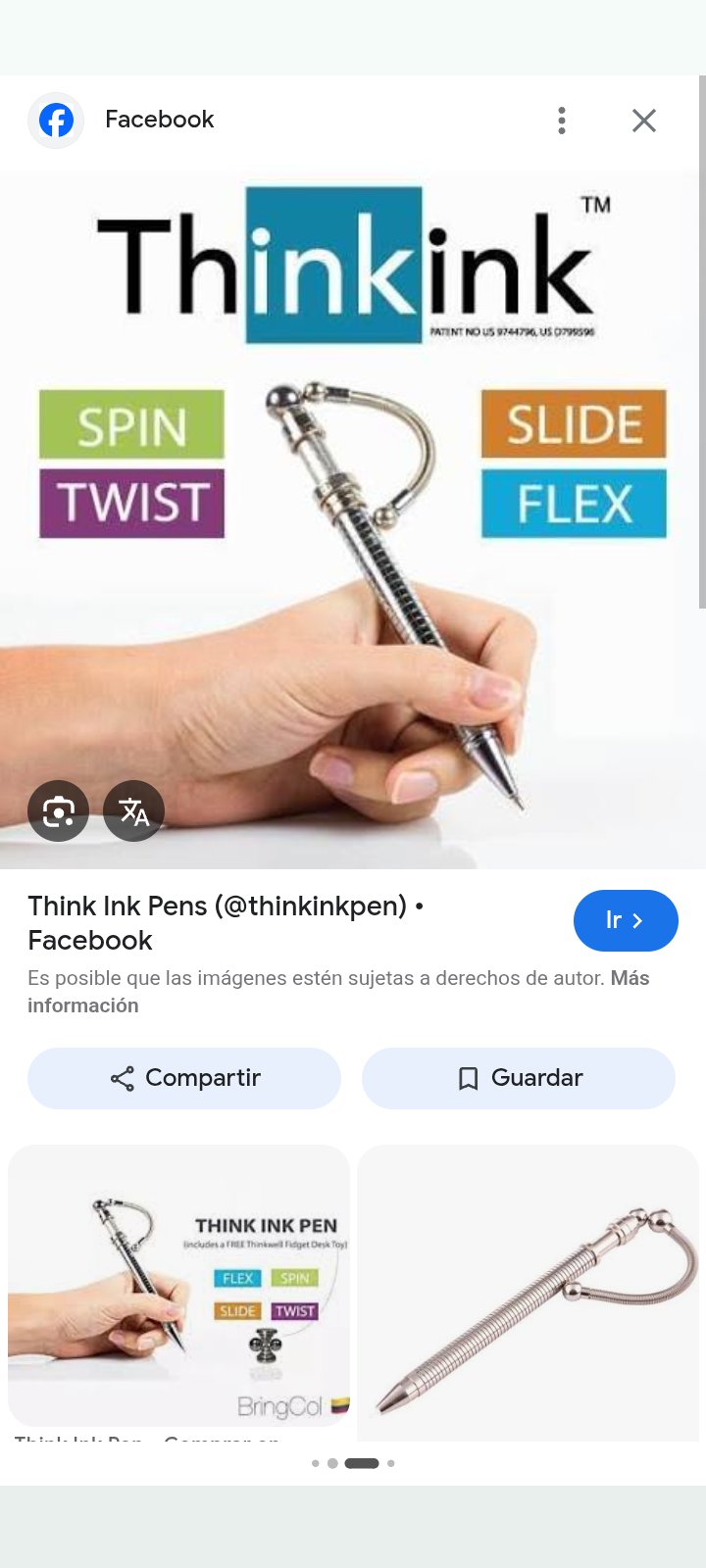Tap the share icon inside Compartir

tap(121, 1077)
